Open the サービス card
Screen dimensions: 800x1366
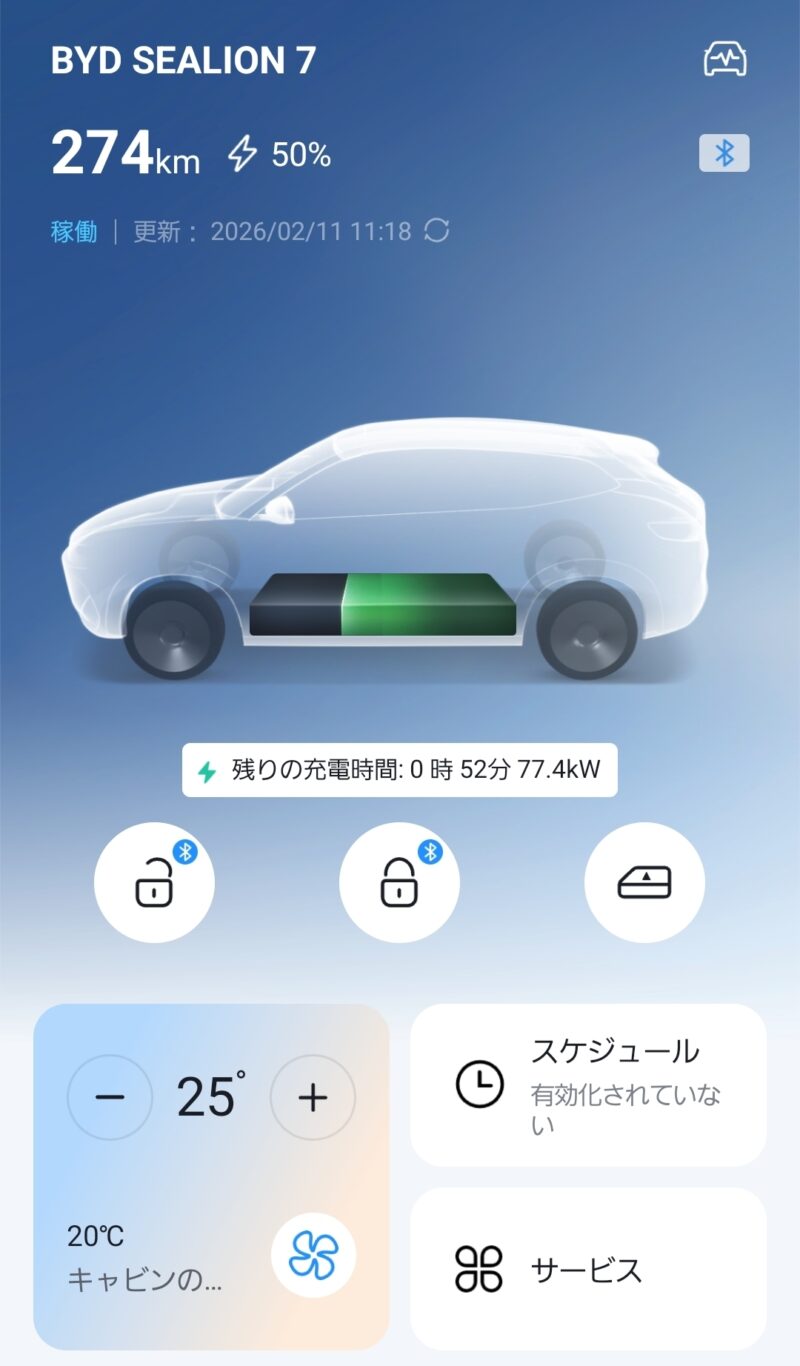(x=588, y=1269)
